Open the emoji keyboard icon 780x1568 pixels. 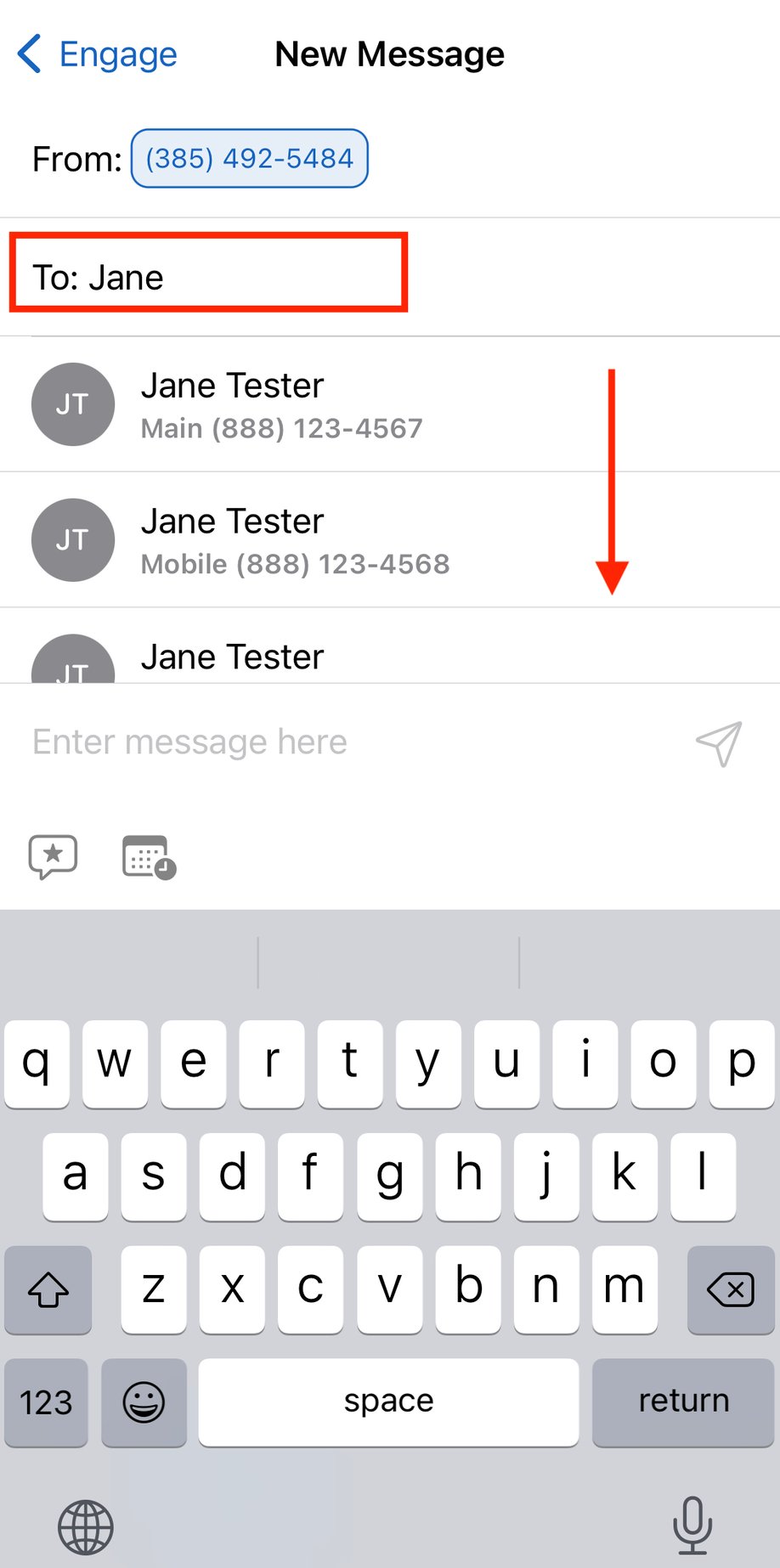tap(144, 1402)
